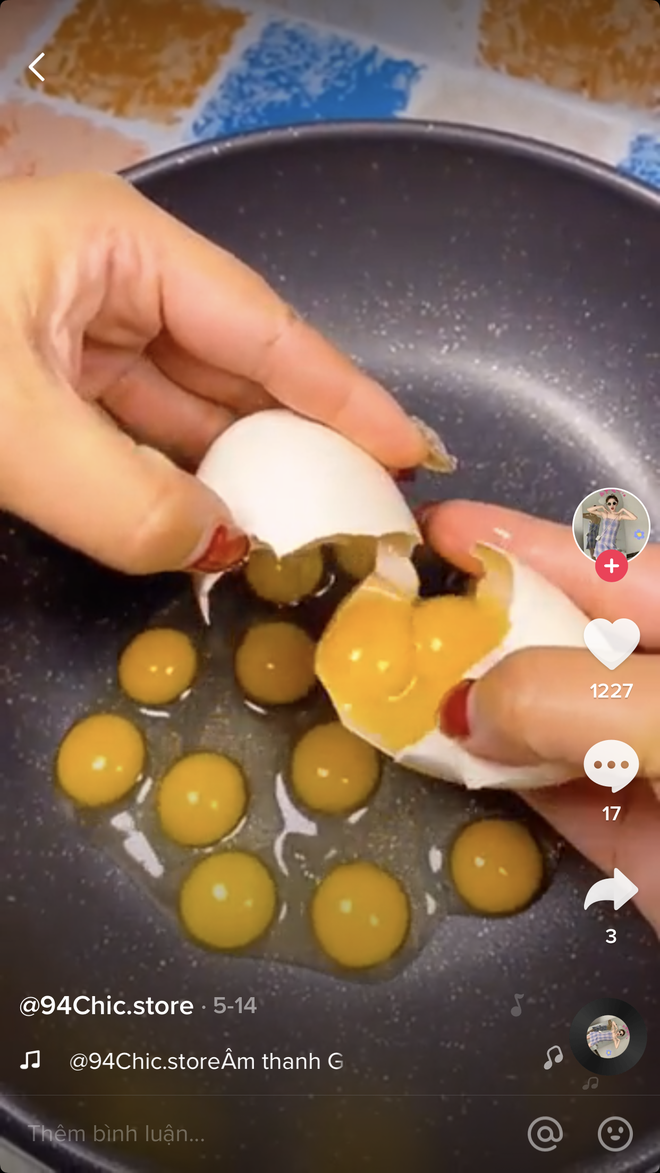
Task: Open the sound title @94Chic.store Âm thanh
Action: click(x=205, y=1061)
